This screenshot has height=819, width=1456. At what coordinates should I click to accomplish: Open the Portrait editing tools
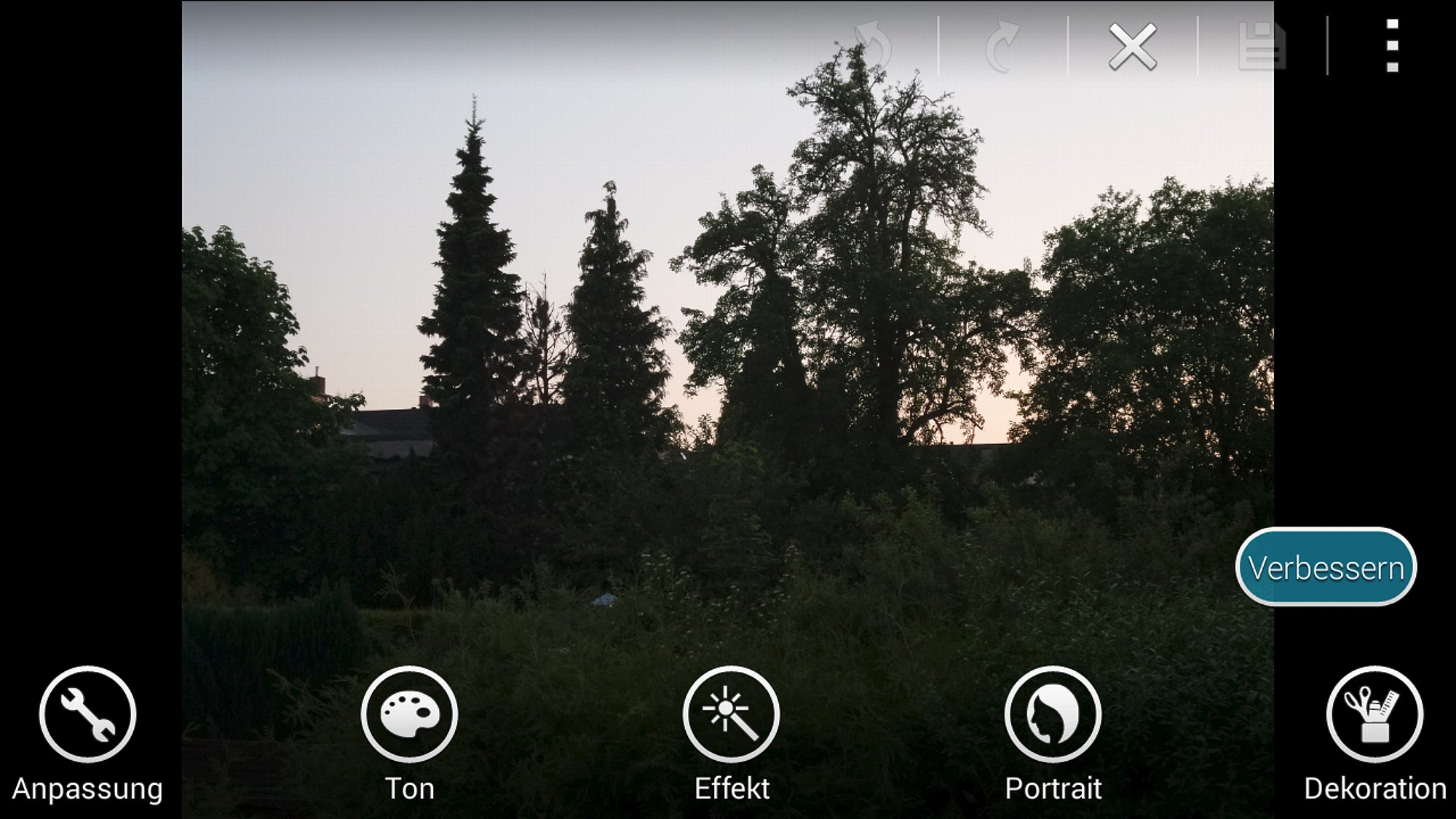(x=1053, y=714)
